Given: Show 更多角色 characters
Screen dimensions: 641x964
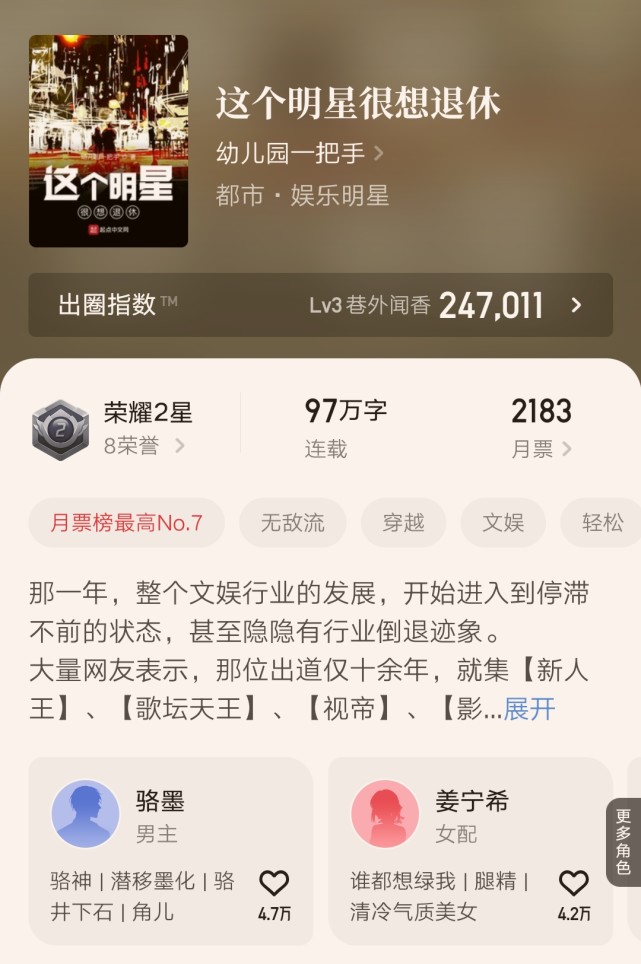Looking at the screenshot, I should 623,842.
